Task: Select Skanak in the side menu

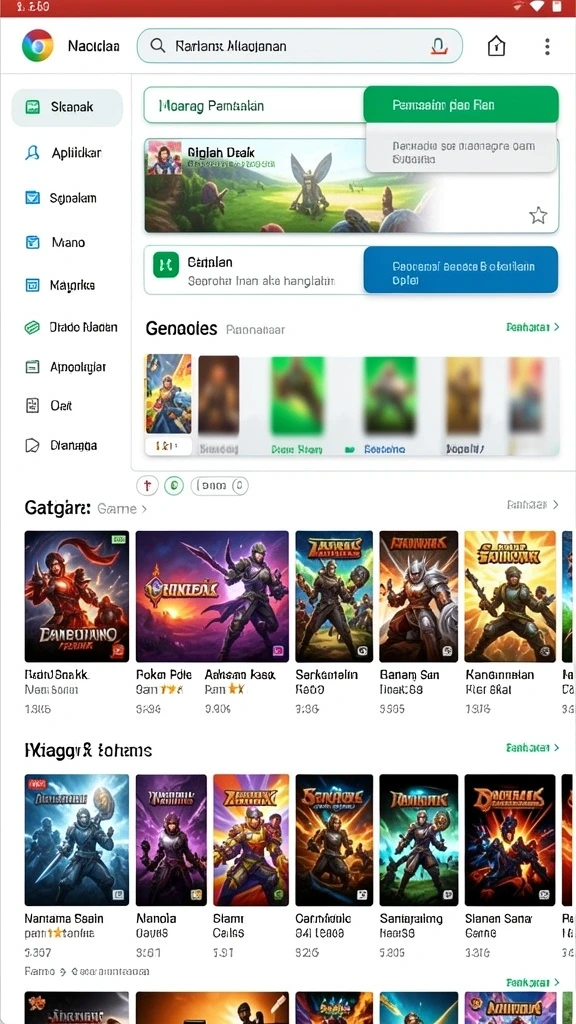Action: [67, 107]
